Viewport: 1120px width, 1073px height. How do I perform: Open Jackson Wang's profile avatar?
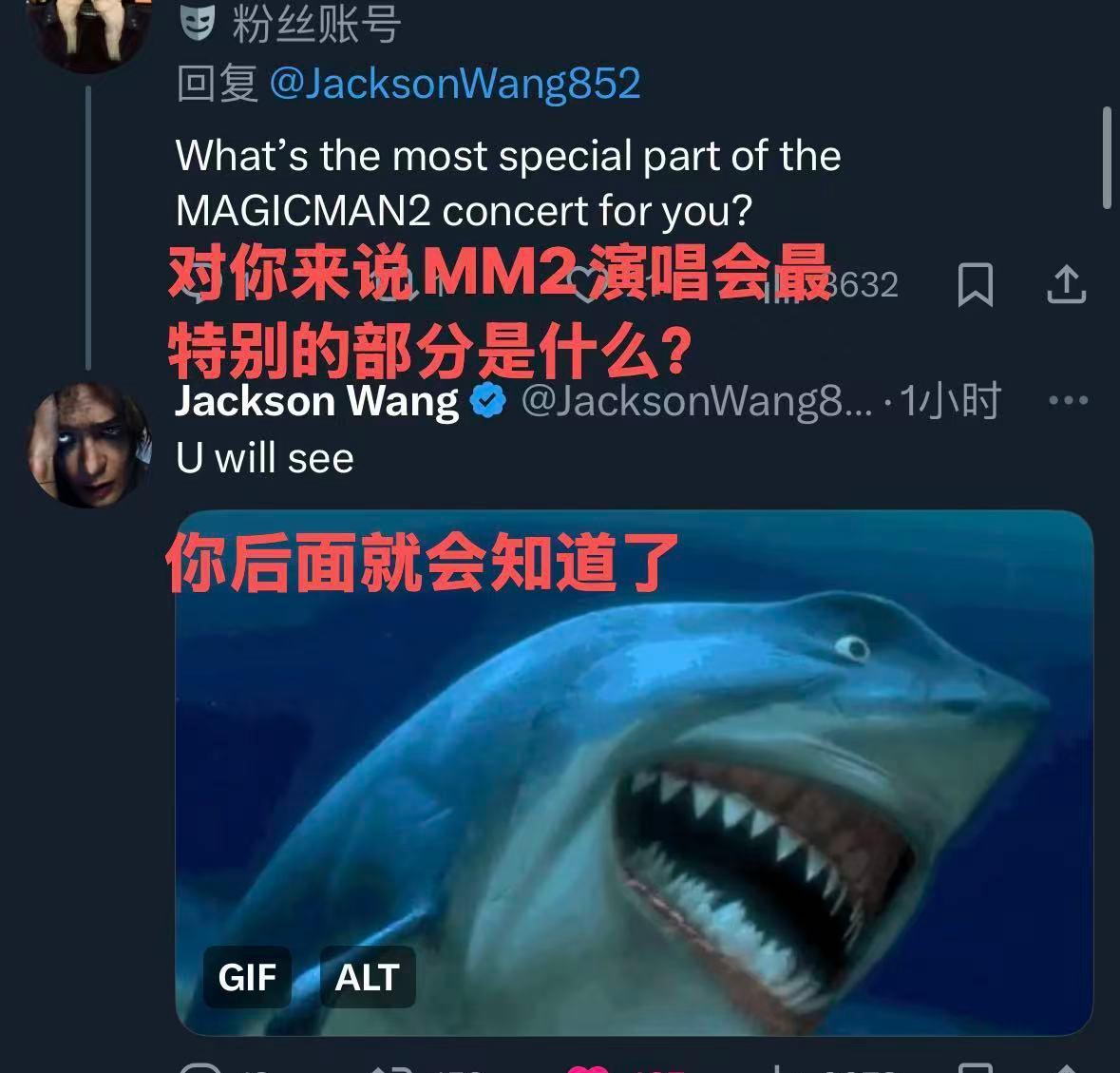[x=90, y=445]
